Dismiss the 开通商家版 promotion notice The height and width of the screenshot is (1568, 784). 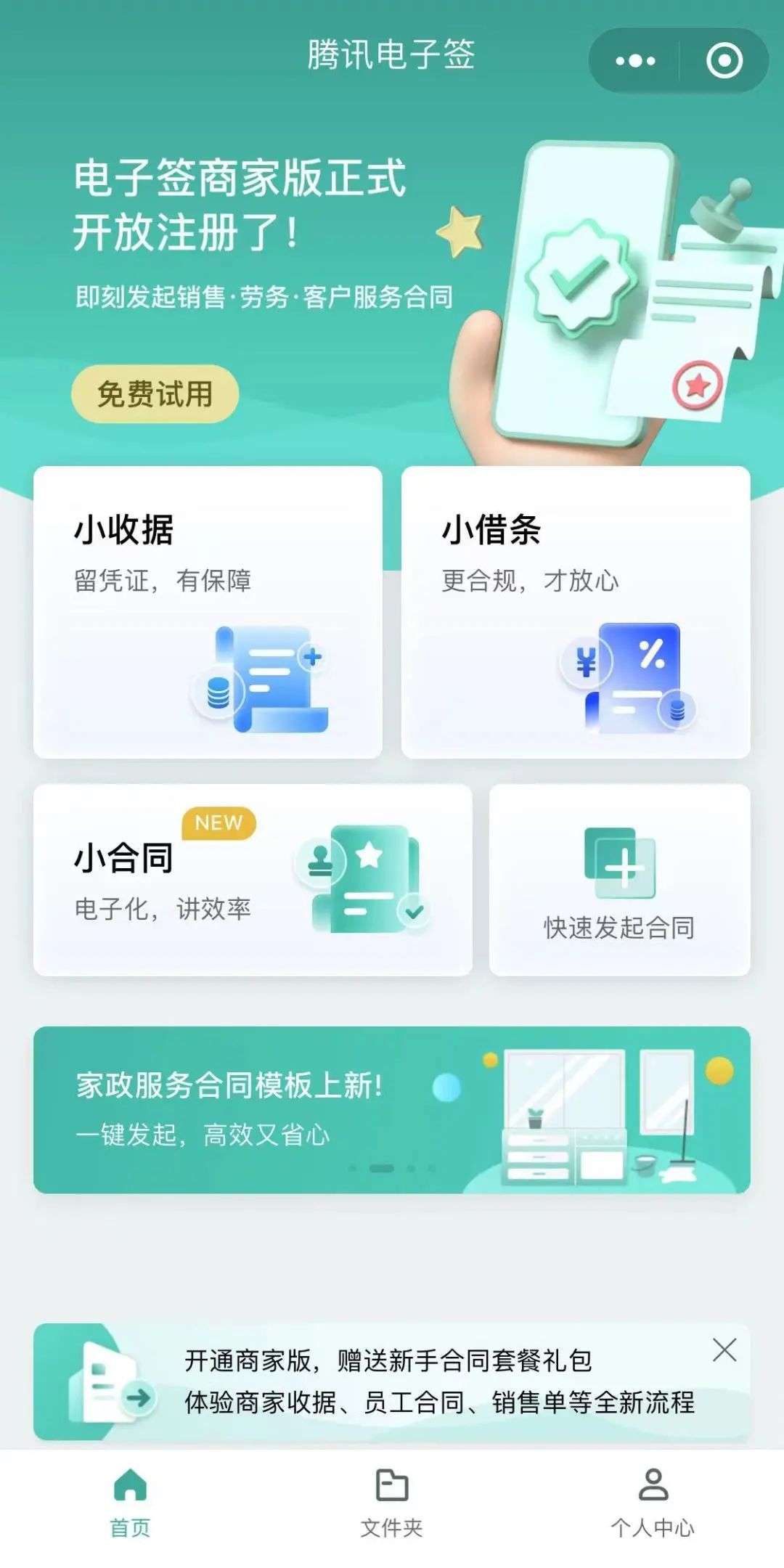click(x=724, y=1350)
